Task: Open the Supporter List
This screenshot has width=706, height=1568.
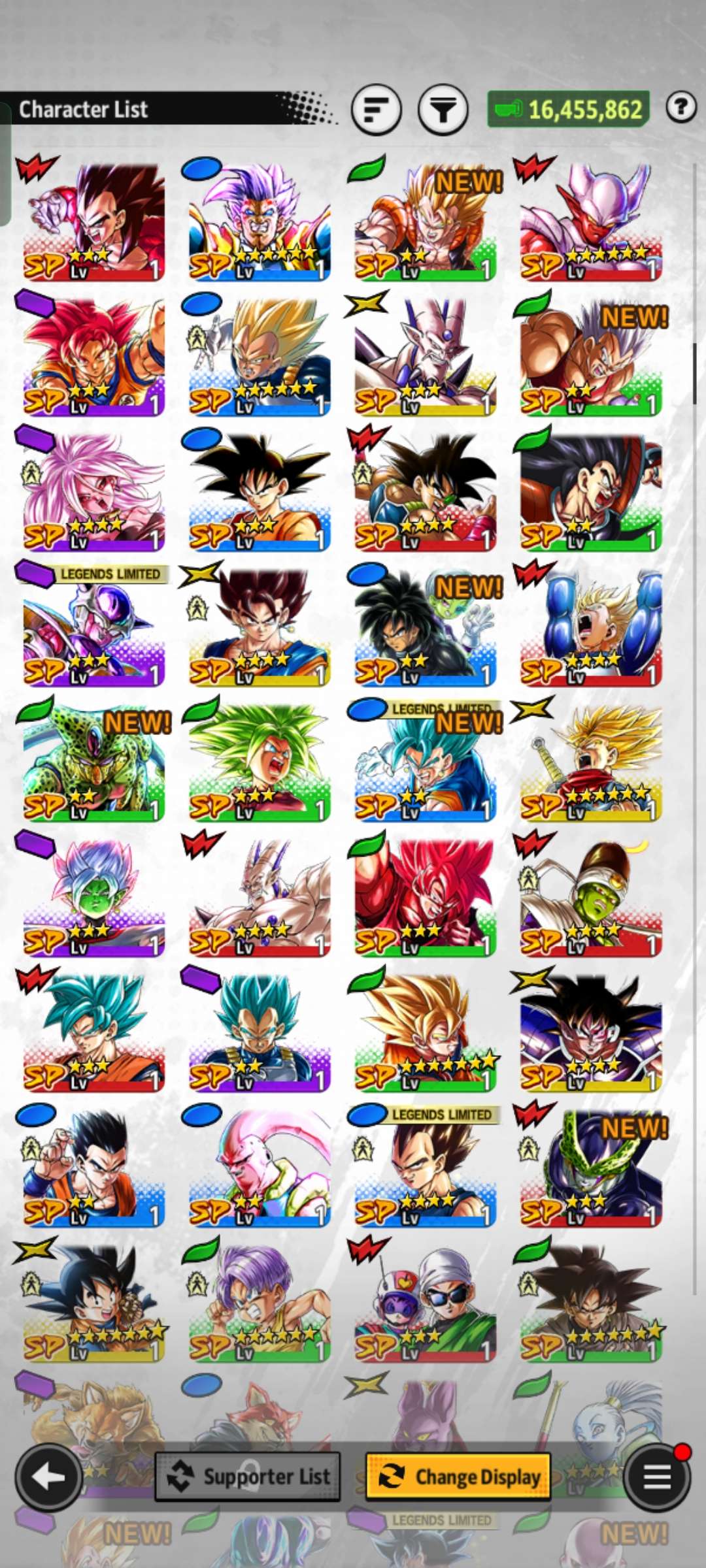Action: pos(248,1477)
